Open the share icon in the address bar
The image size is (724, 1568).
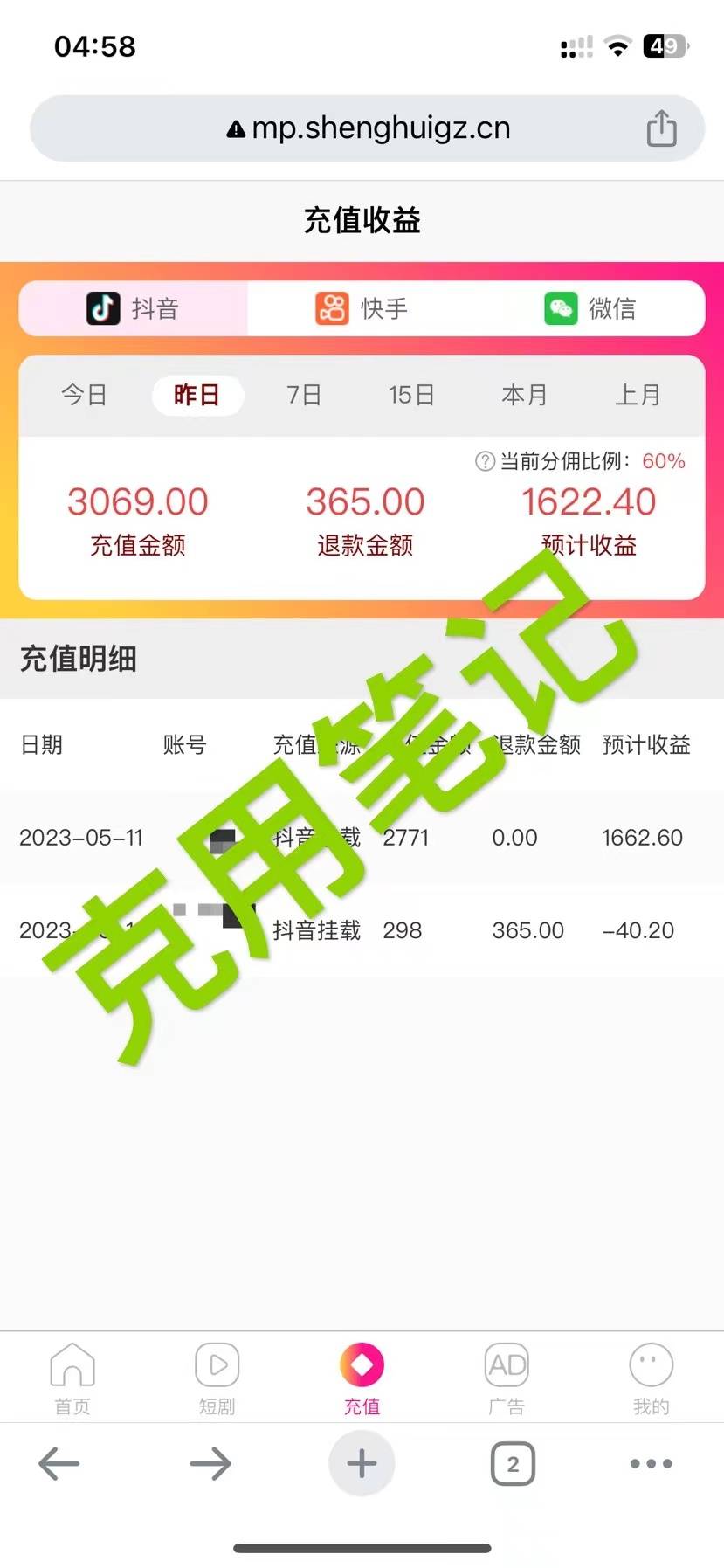click(x=662, y=128)
